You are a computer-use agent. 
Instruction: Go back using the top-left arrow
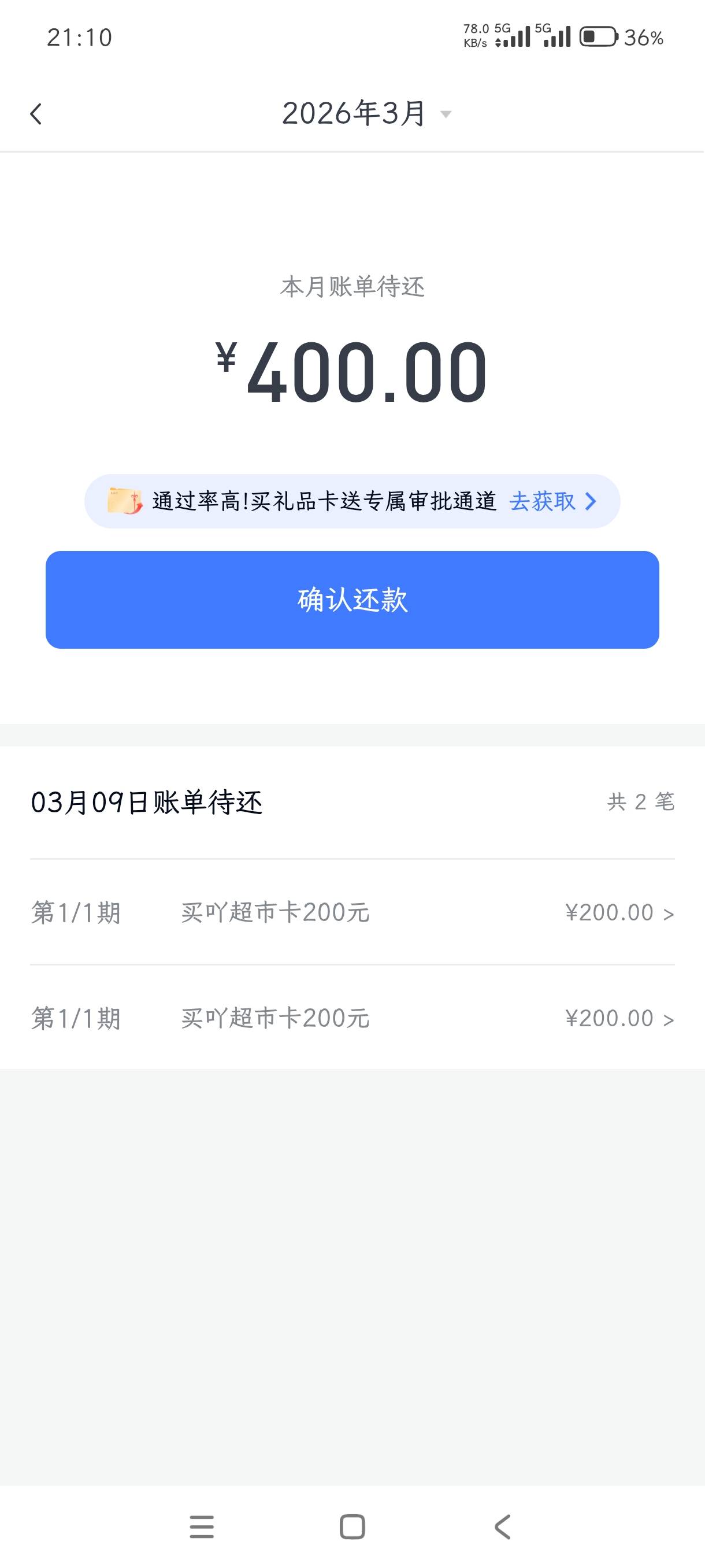pos(36,114)
